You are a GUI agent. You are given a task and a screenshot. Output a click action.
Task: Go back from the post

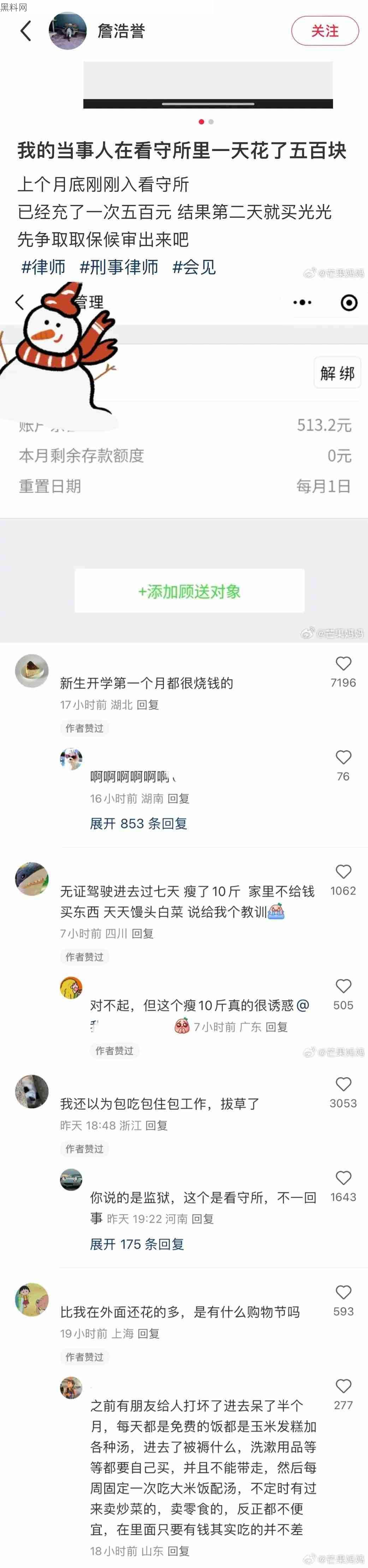coord(25,30)
